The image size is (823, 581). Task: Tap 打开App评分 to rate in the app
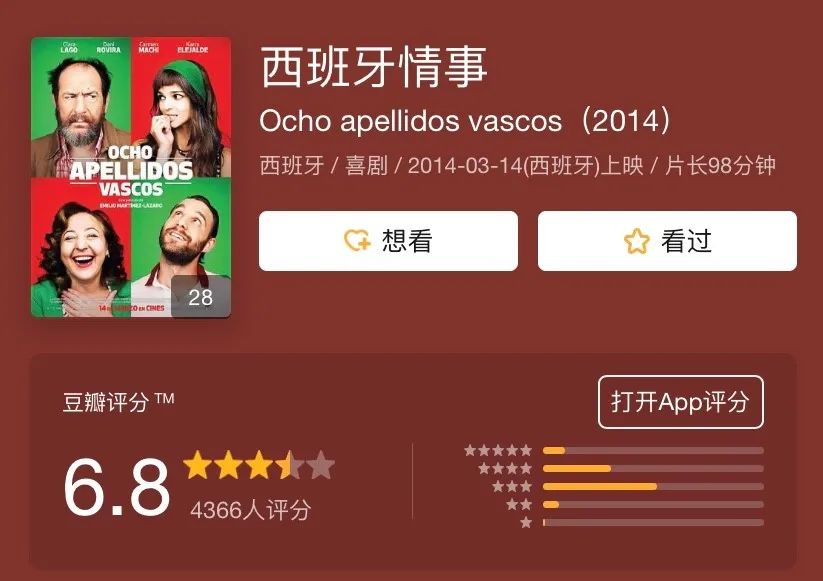click(680, 402)
